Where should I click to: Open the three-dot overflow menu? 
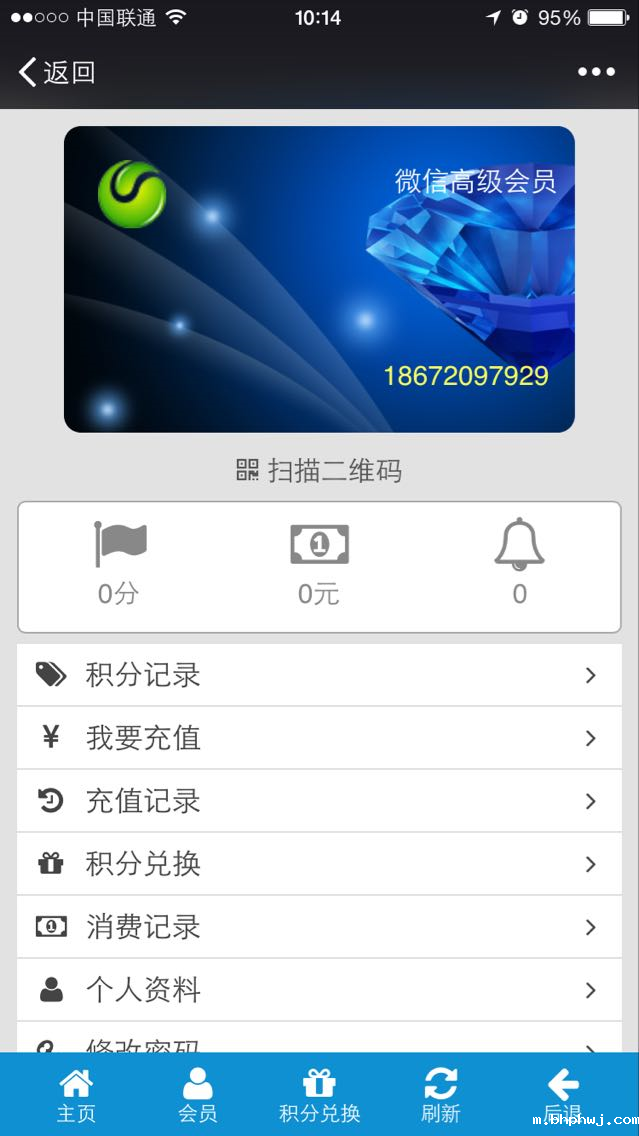click(x=596, y=72)
